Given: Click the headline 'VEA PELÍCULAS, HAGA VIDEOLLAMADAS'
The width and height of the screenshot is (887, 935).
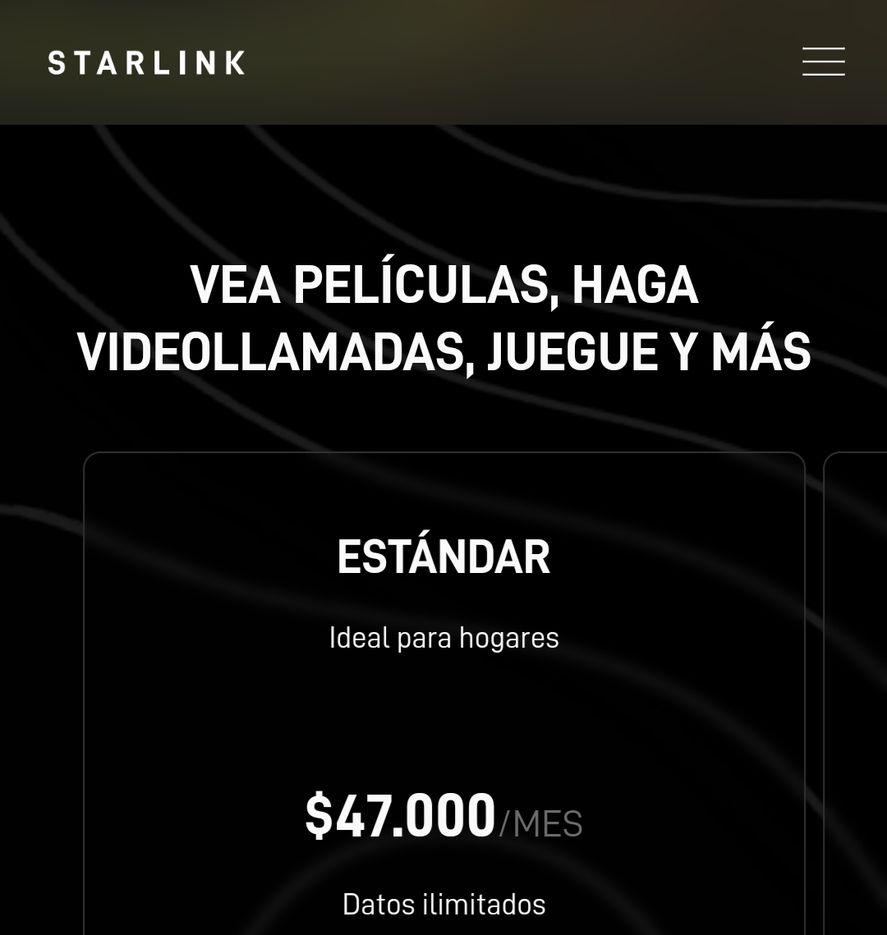Looking at the screenshot, I should (x=443, y=318).
